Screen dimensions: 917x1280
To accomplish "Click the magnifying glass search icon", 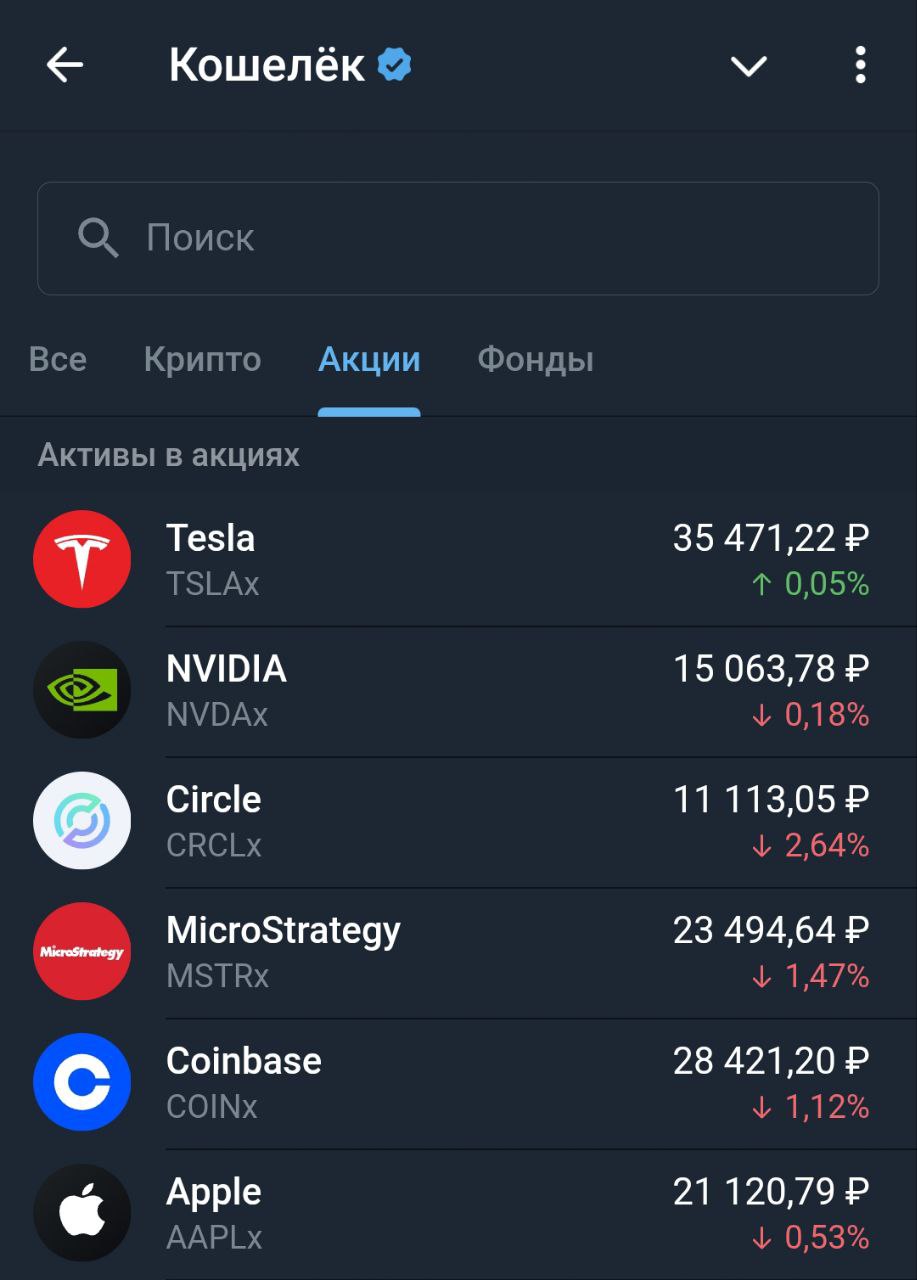I will [97, 237].
